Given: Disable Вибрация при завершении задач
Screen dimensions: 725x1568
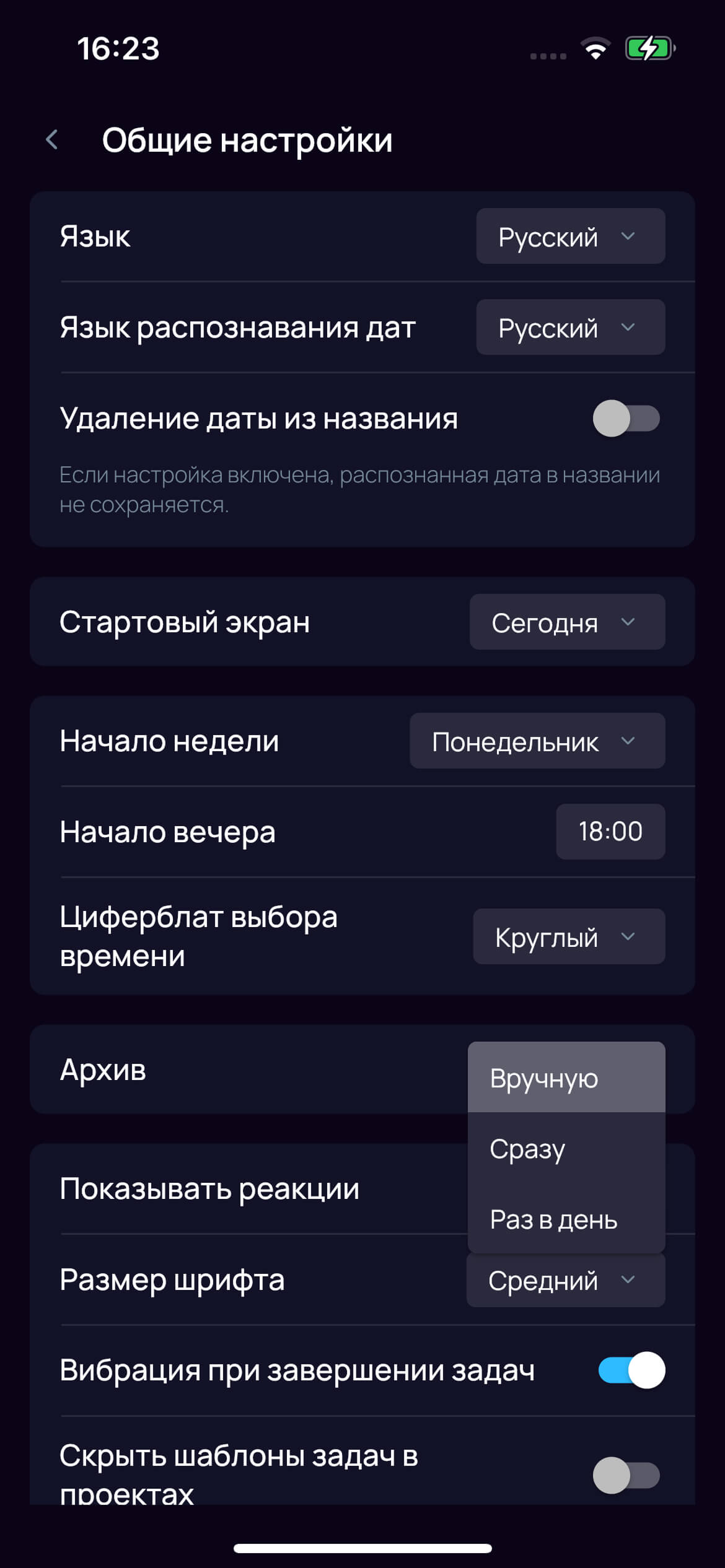Looking at the screenshot, I should 631,1370.
